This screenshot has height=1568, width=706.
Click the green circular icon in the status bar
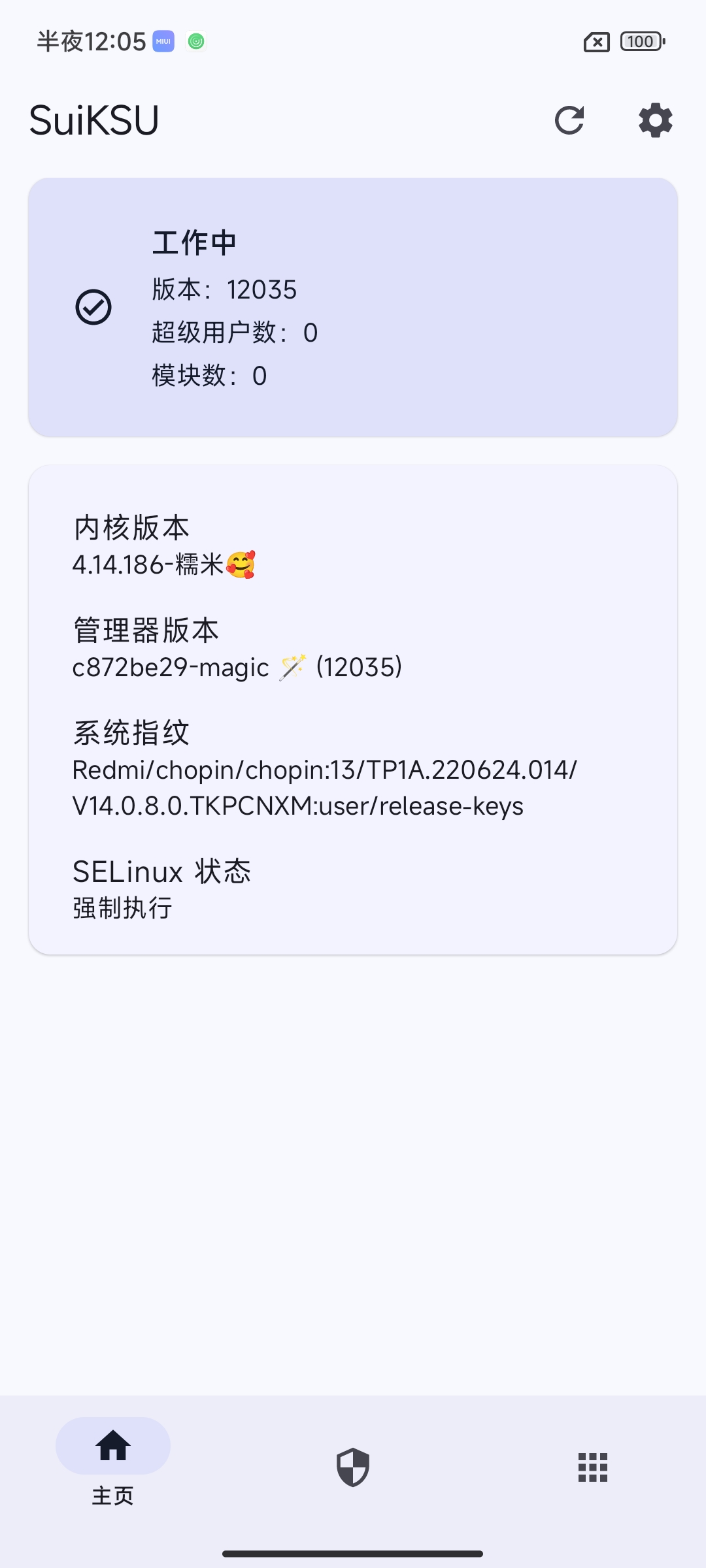pos(195,41)
